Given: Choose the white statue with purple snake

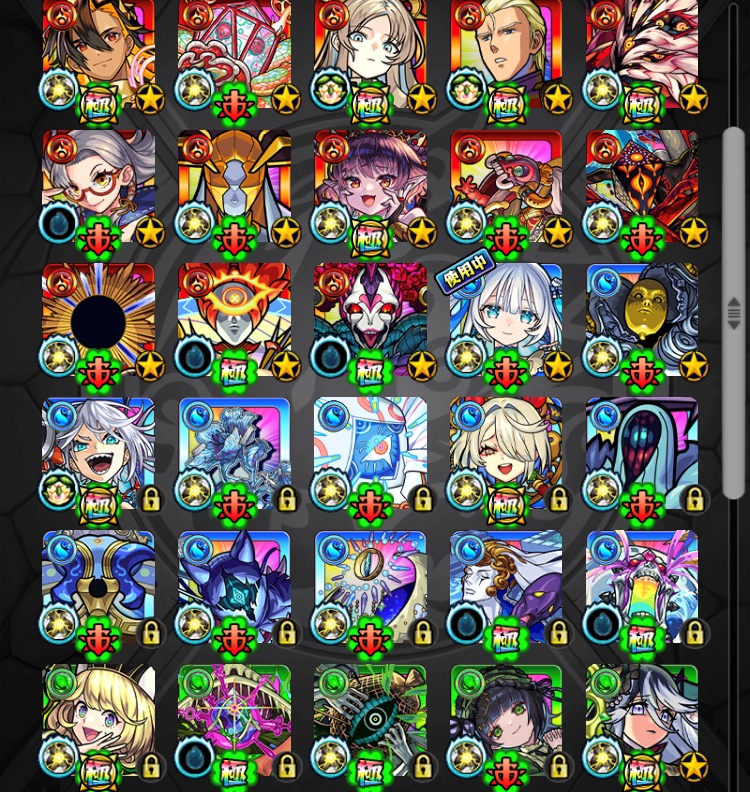Looking at the screenshot, I should 506,588.
